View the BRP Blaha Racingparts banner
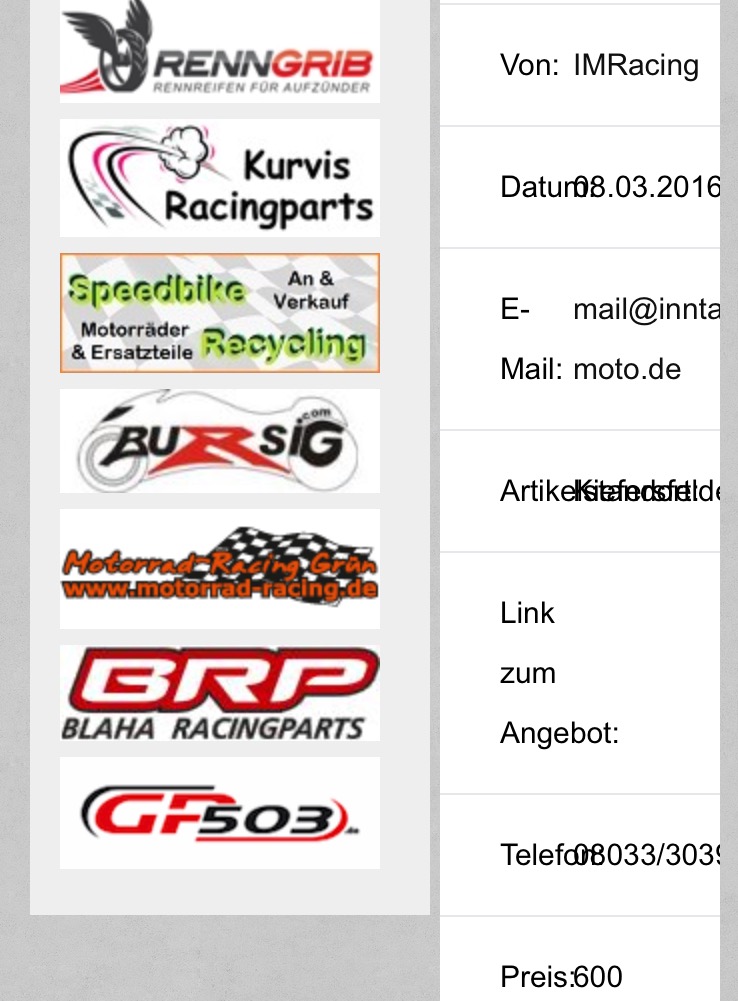 (x=219, y=693)
